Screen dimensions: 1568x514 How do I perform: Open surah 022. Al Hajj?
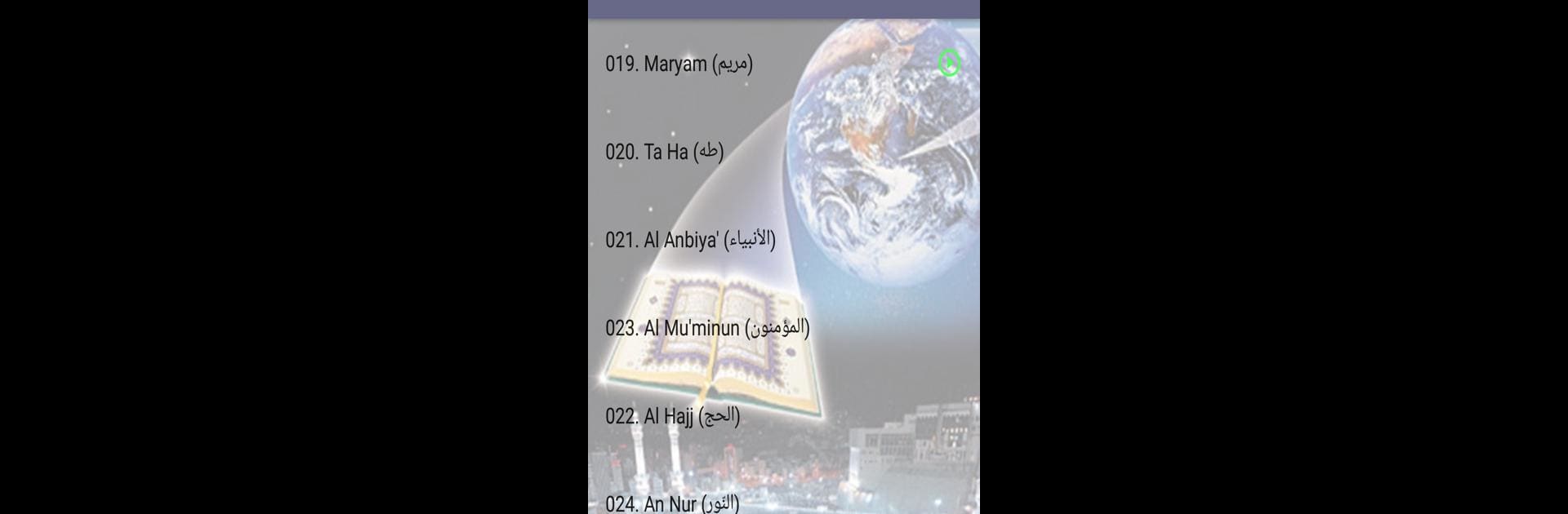[672, 416]
